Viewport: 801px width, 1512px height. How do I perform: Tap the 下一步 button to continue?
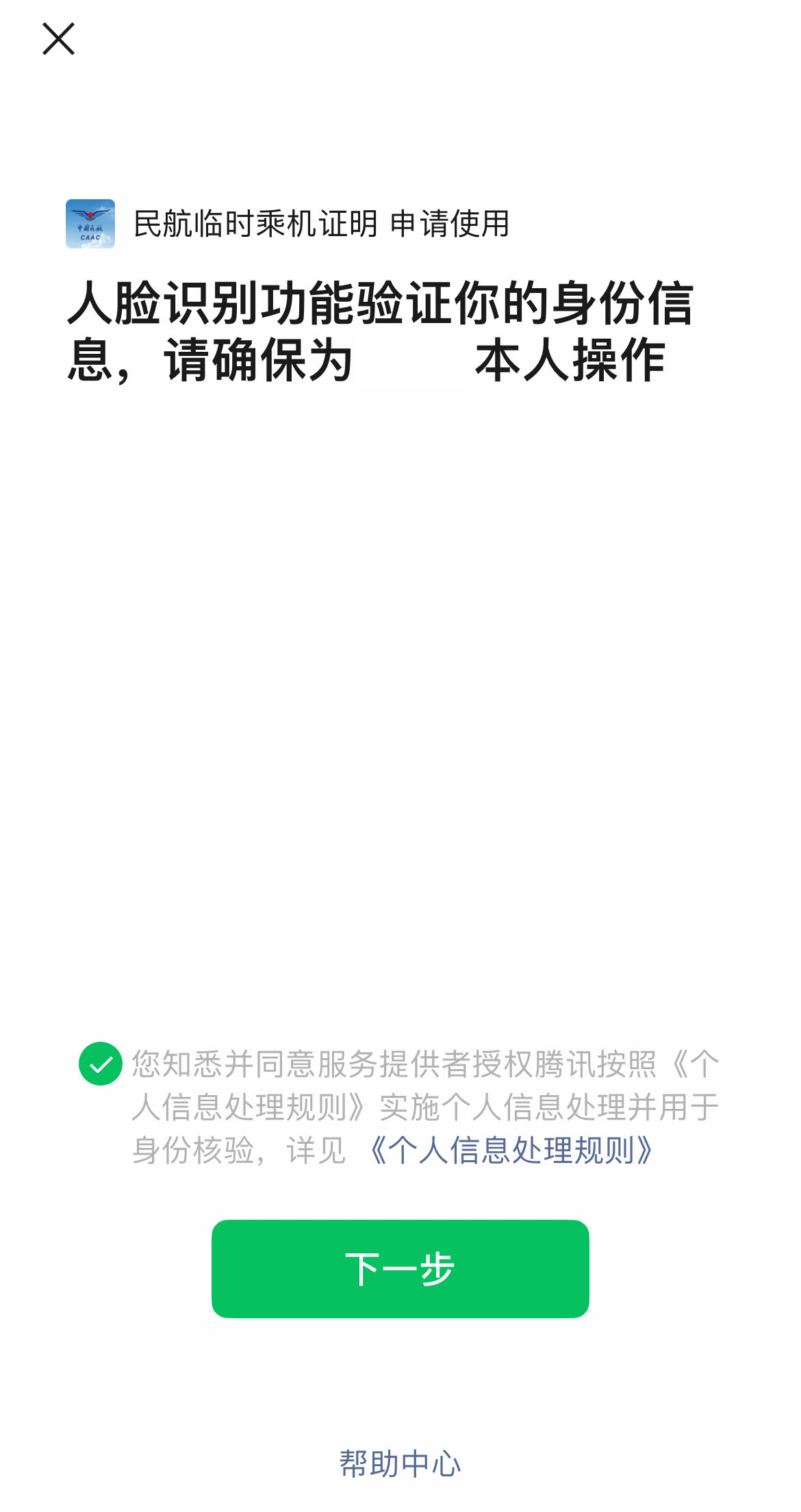(400, 1269)
